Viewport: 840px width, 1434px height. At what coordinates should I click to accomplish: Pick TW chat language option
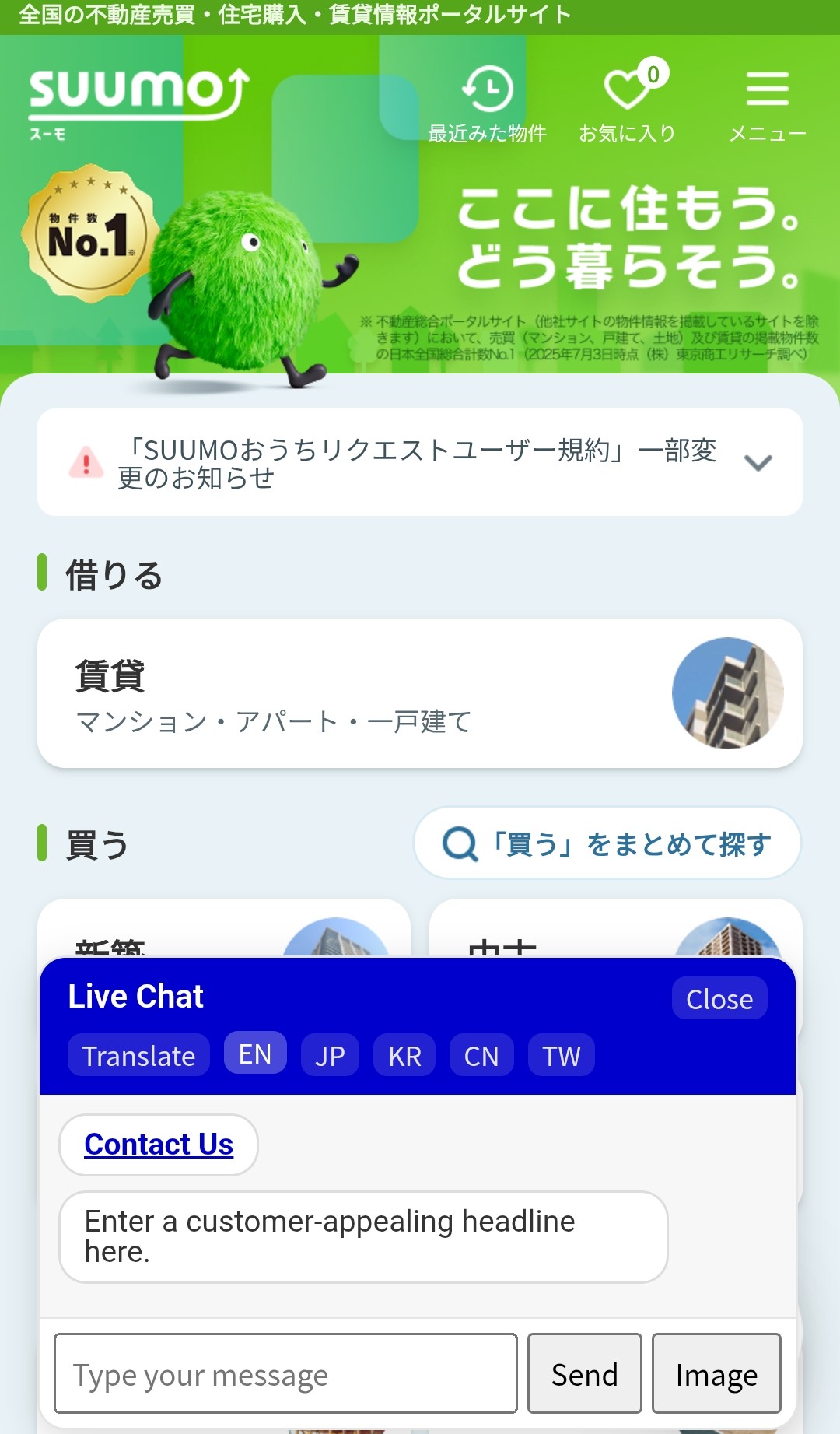[562, 1056]
